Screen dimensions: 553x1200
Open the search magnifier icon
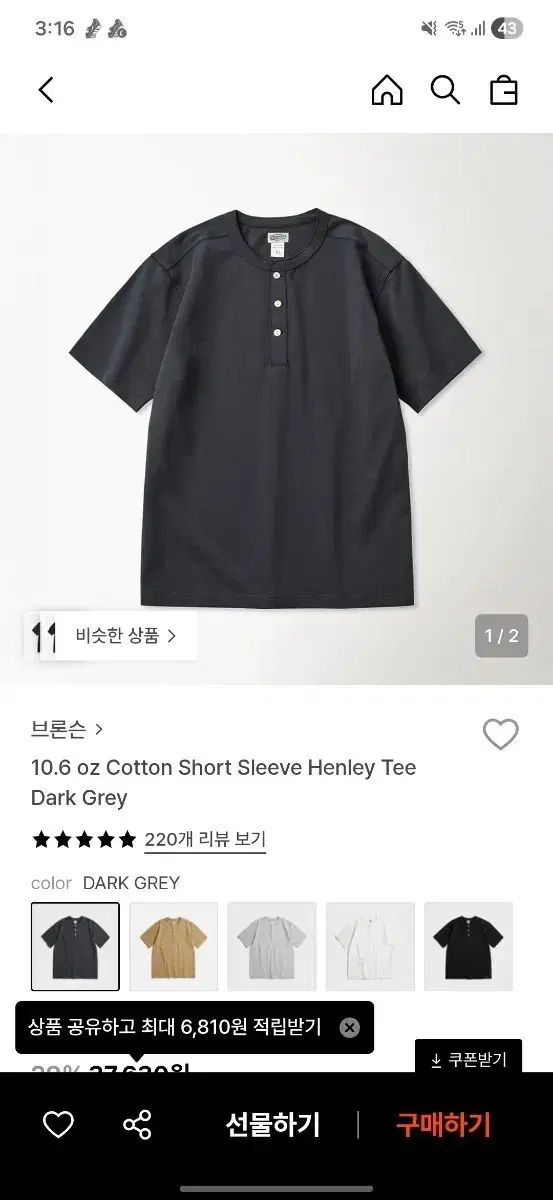445,90
